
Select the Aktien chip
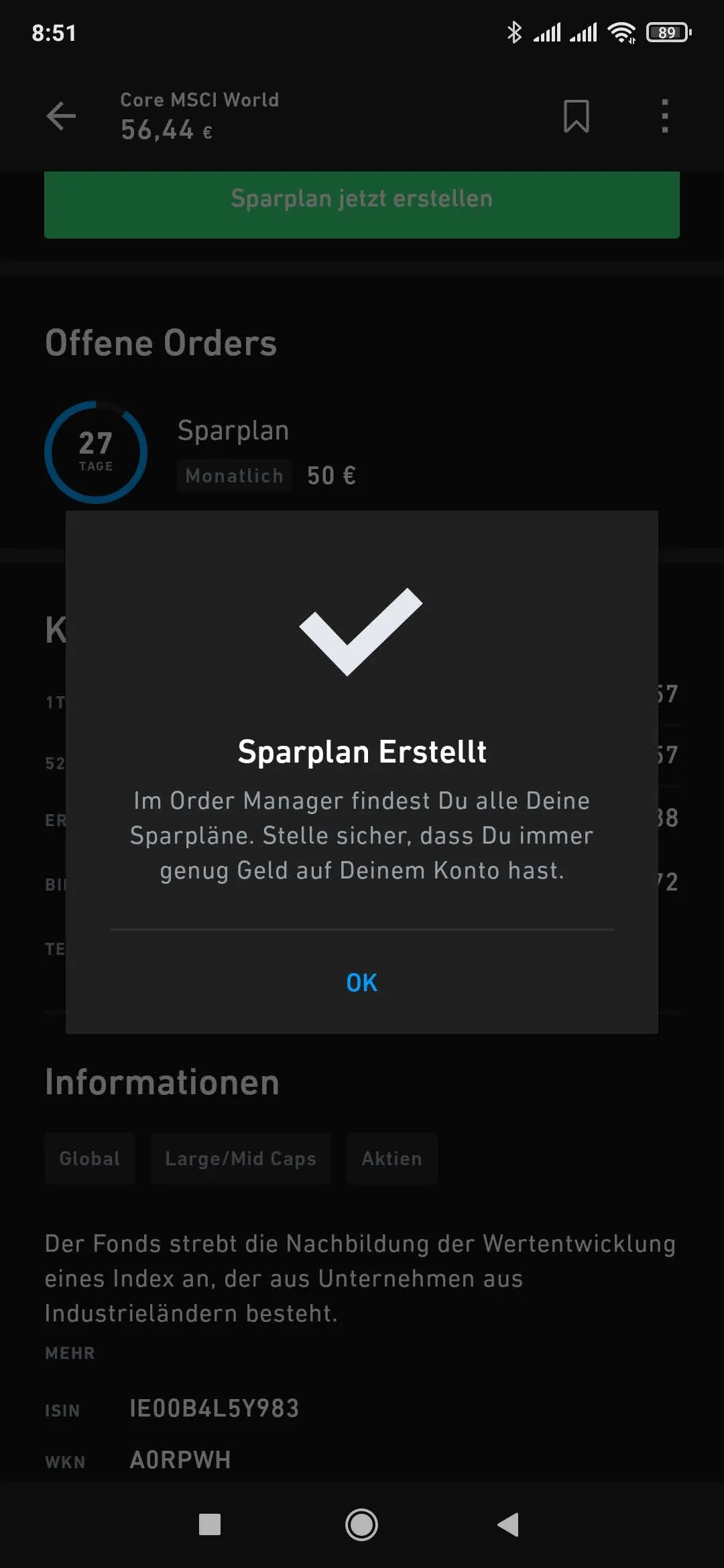point(392,1159)
